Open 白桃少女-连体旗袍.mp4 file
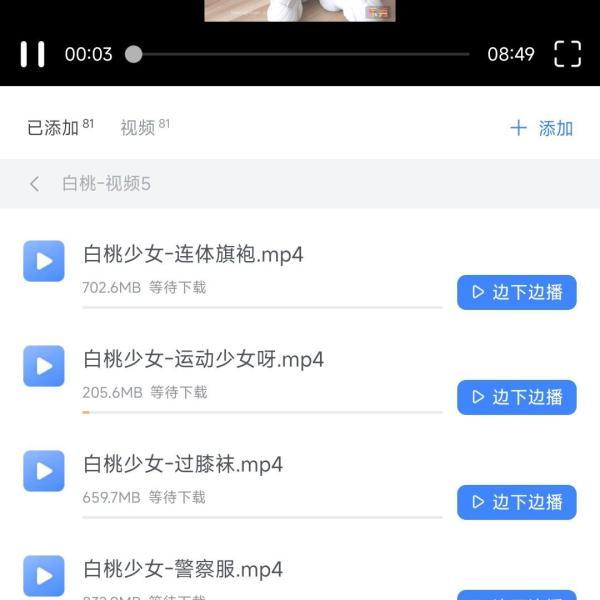The image size is (600, 600). (193, 254)
